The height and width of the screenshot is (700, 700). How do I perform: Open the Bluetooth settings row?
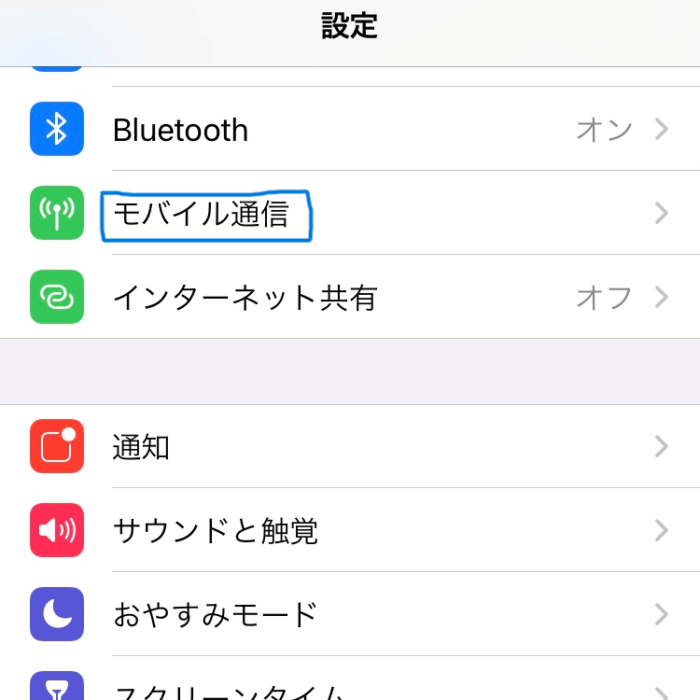point(350,129)
